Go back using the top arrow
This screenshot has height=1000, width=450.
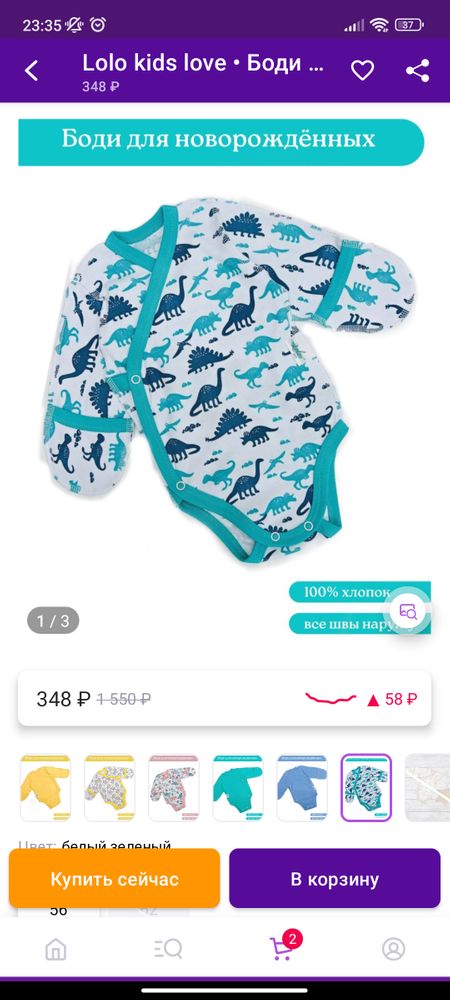(31, 70)
